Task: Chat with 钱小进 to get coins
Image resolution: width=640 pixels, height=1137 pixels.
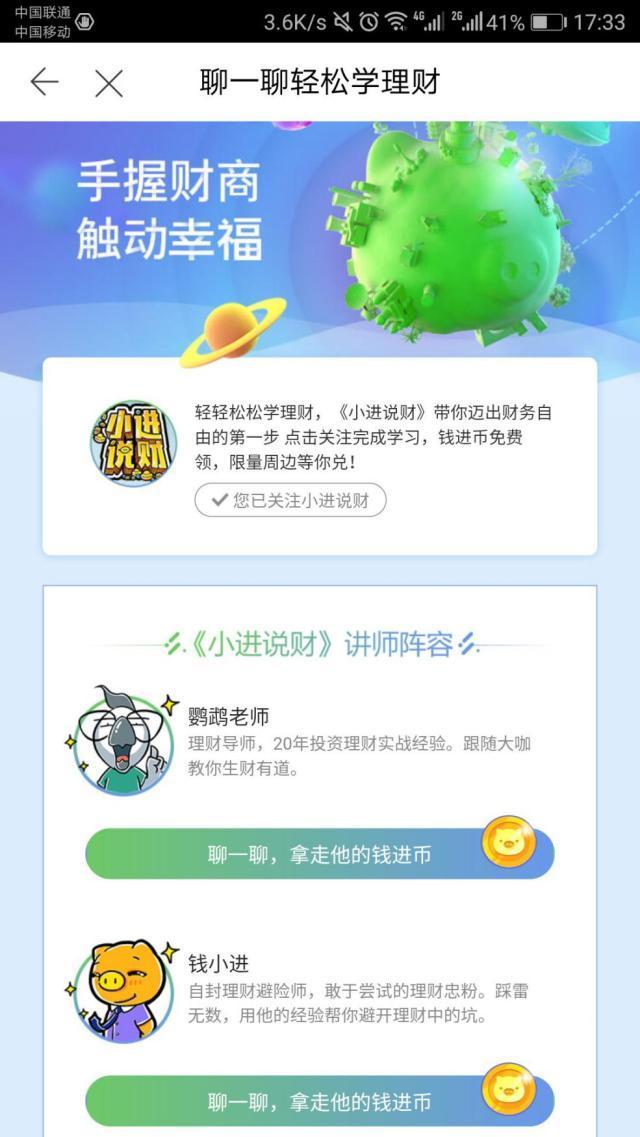Action: (319, 1102)
